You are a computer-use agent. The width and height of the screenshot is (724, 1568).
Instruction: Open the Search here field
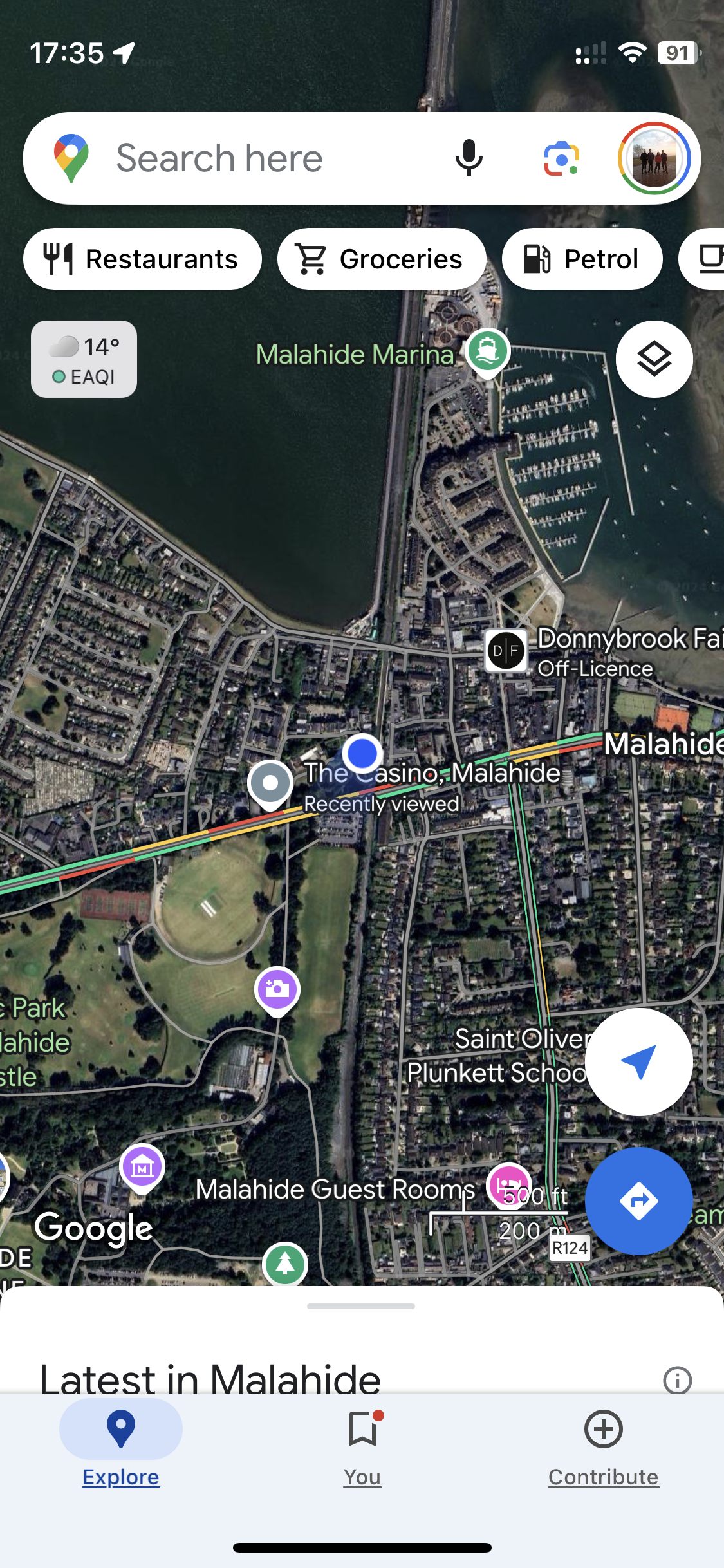point(257,158)
